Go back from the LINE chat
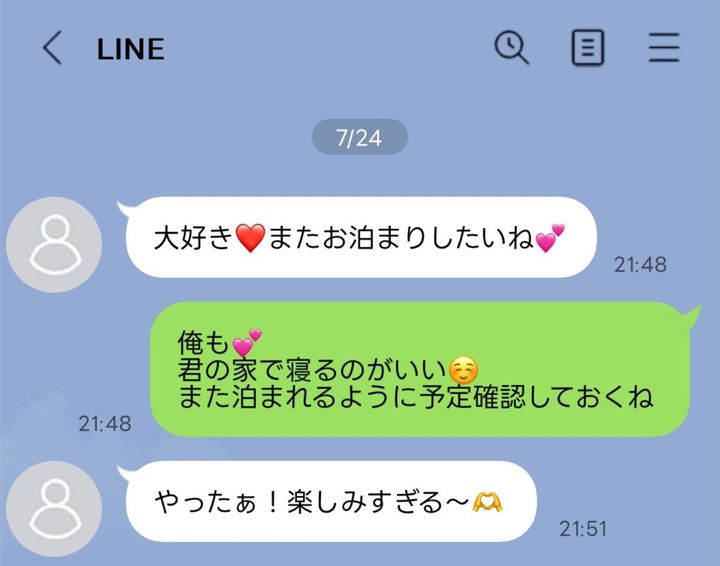The image size is (720, 566). click(52, 48)
